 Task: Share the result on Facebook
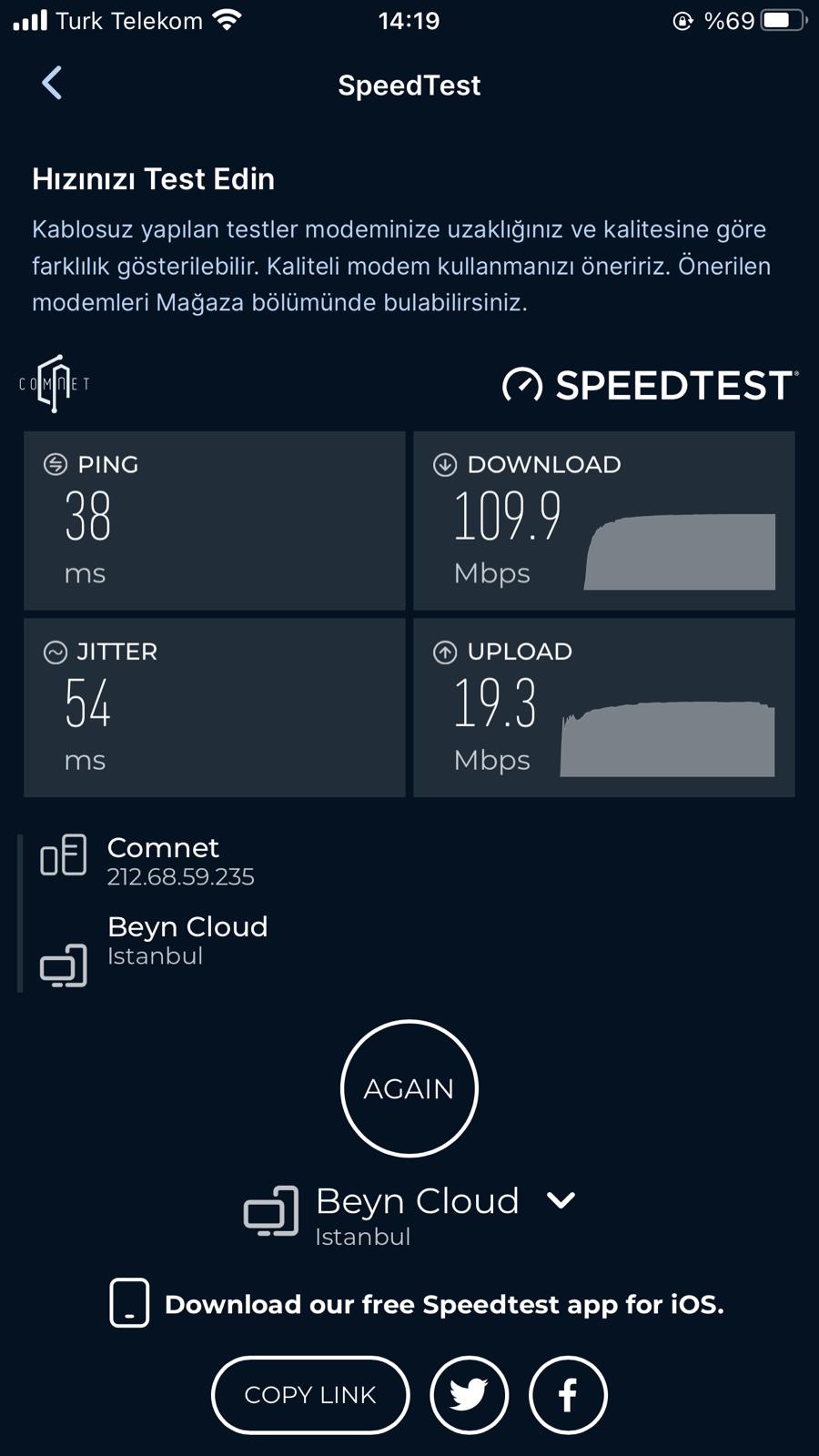point(568,1395)
